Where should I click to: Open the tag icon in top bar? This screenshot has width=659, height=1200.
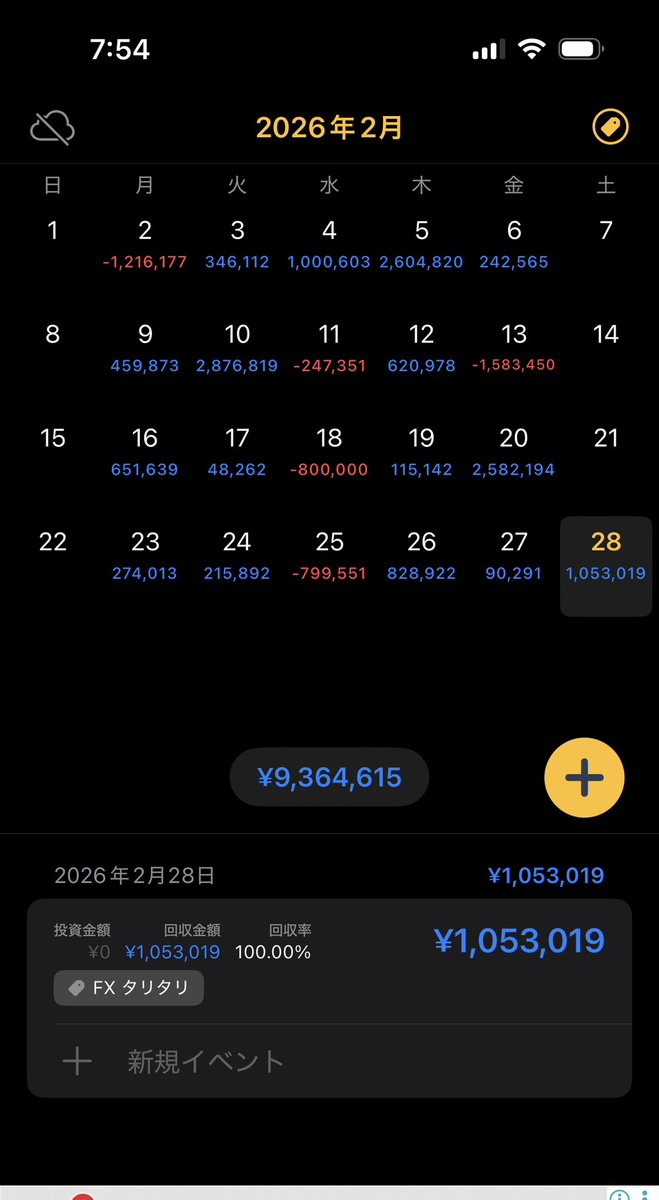610,127
